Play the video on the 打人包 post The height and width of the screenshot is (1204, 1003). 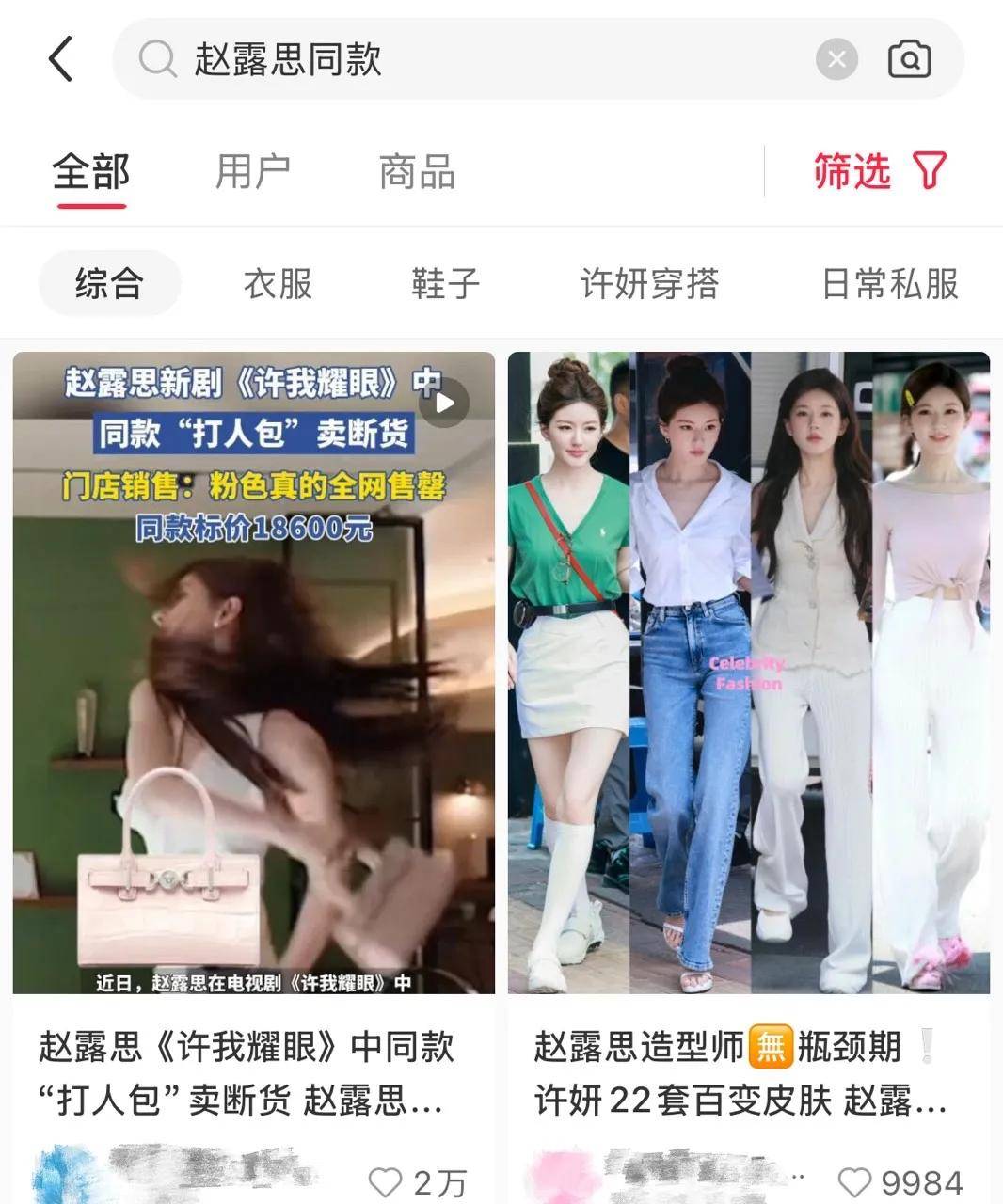[443, 403]
